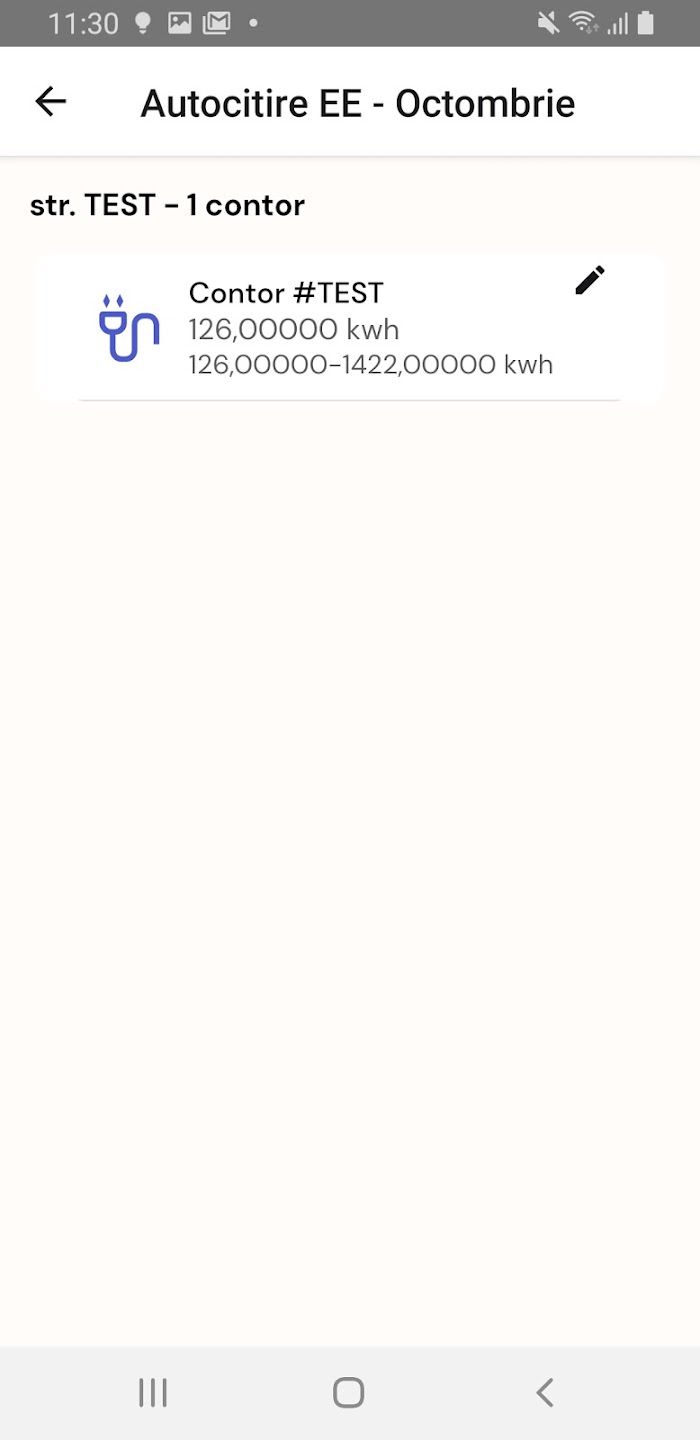Tap the system home button
Image resolution: width=700 pixels, height=1440 pixels.
pos(348,1392)
